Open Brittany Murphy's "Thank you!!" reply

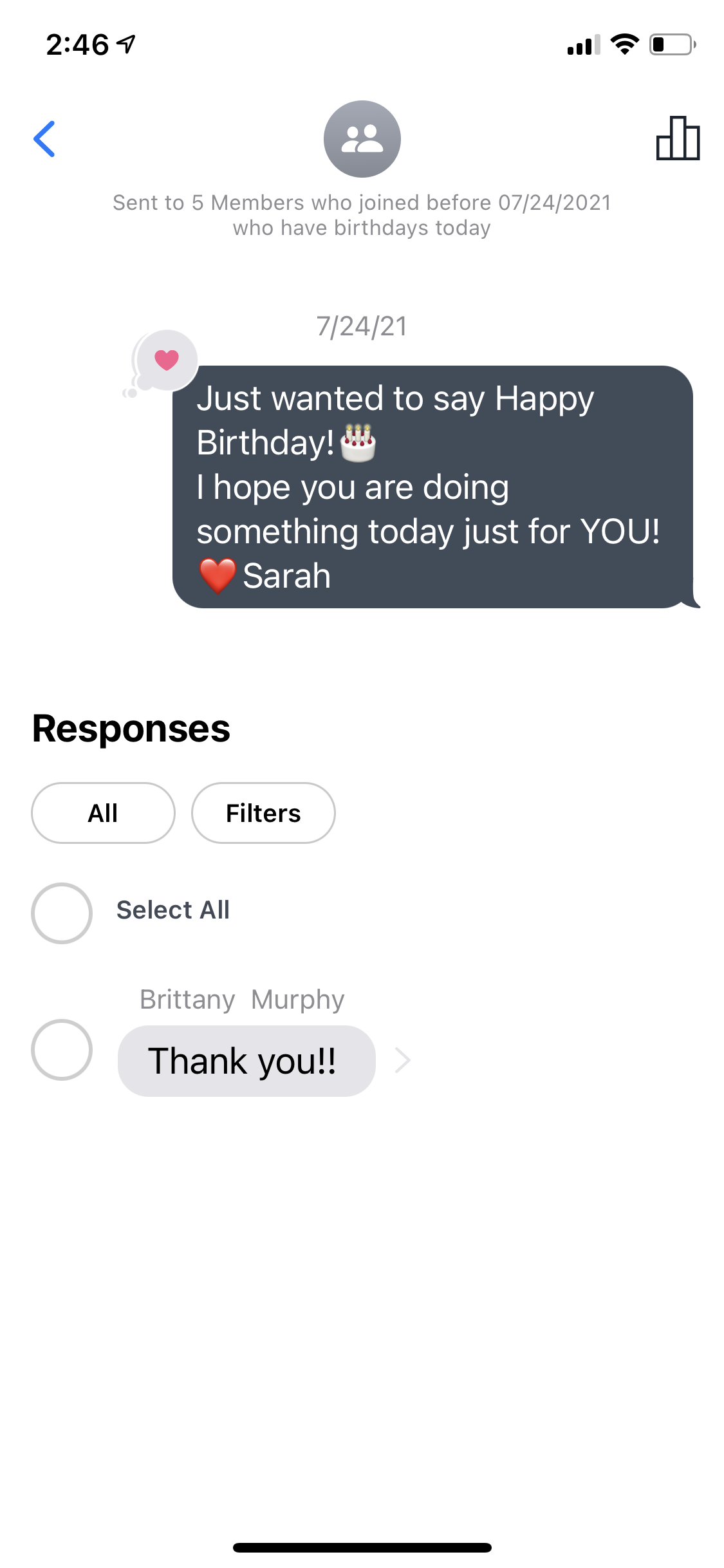point(246,1061)
